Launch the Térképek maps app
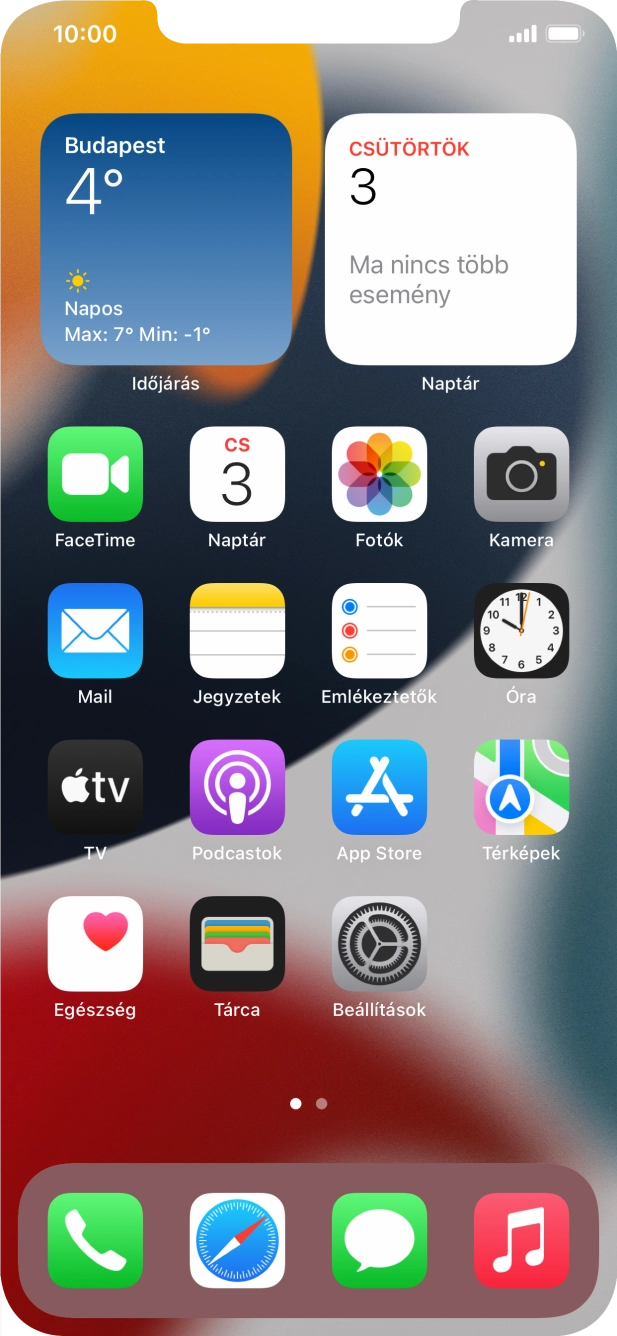 [x=521, y=787]
